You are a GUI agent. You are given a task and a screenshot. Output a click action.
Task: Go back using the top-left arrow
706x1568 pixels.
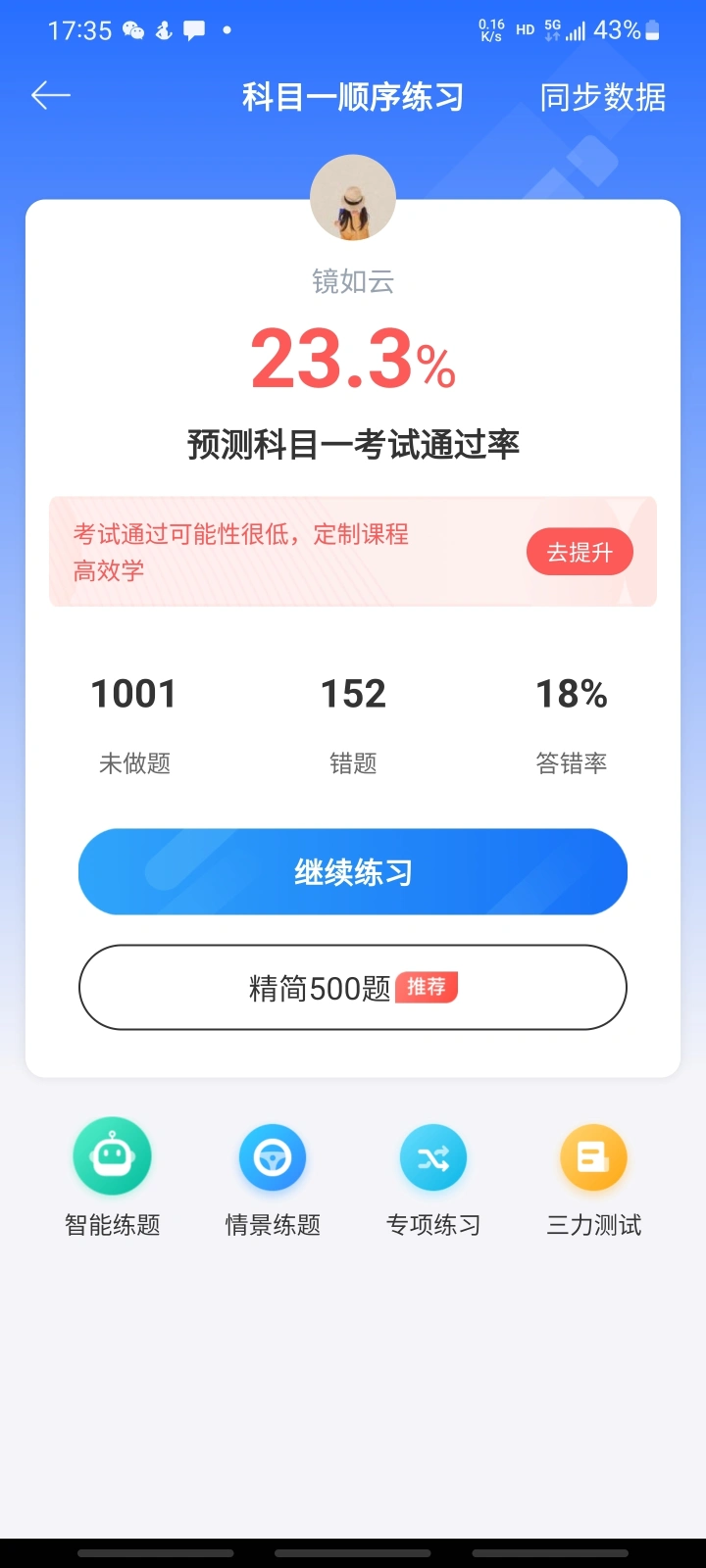click(51, 95)
